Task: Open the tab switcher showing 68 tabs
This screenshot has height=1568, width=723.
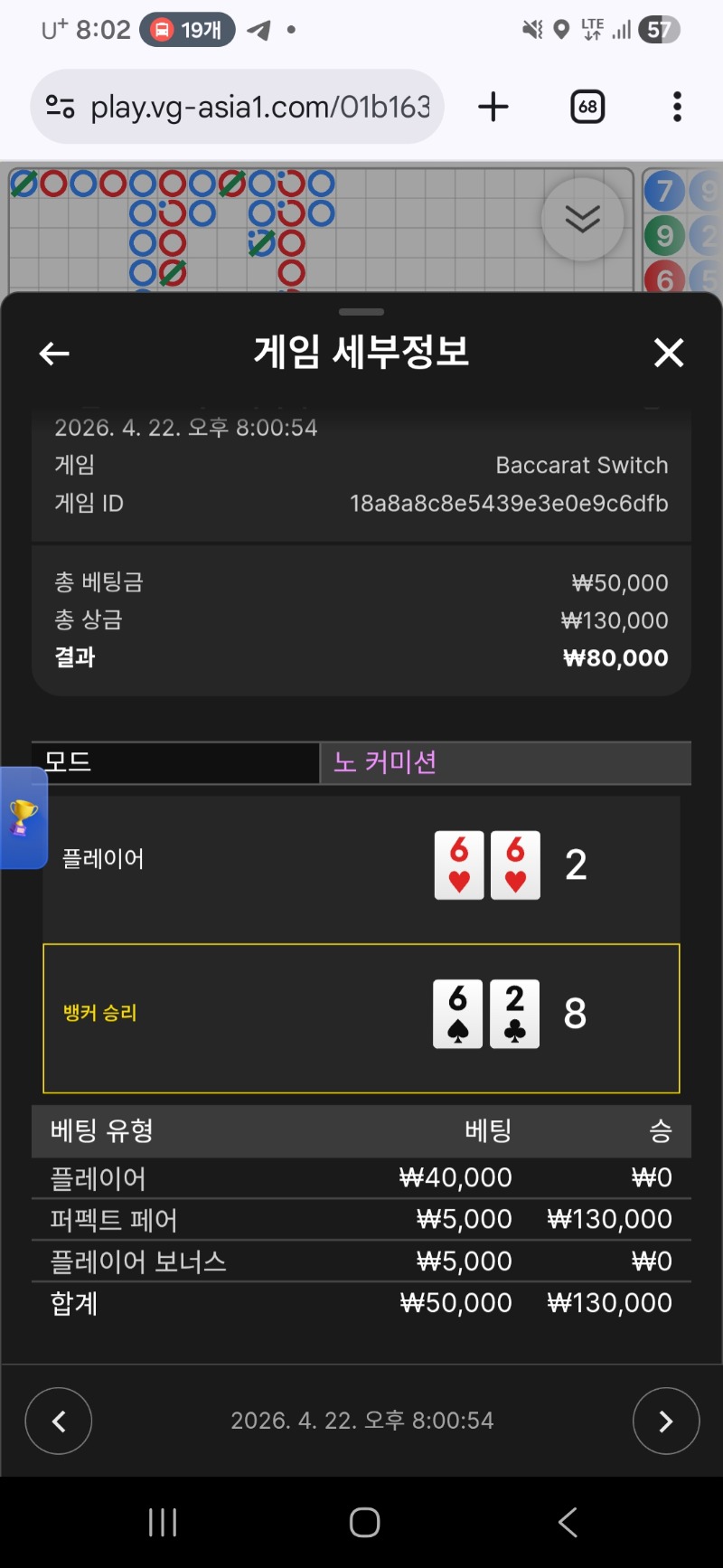Action: [587, 108]
